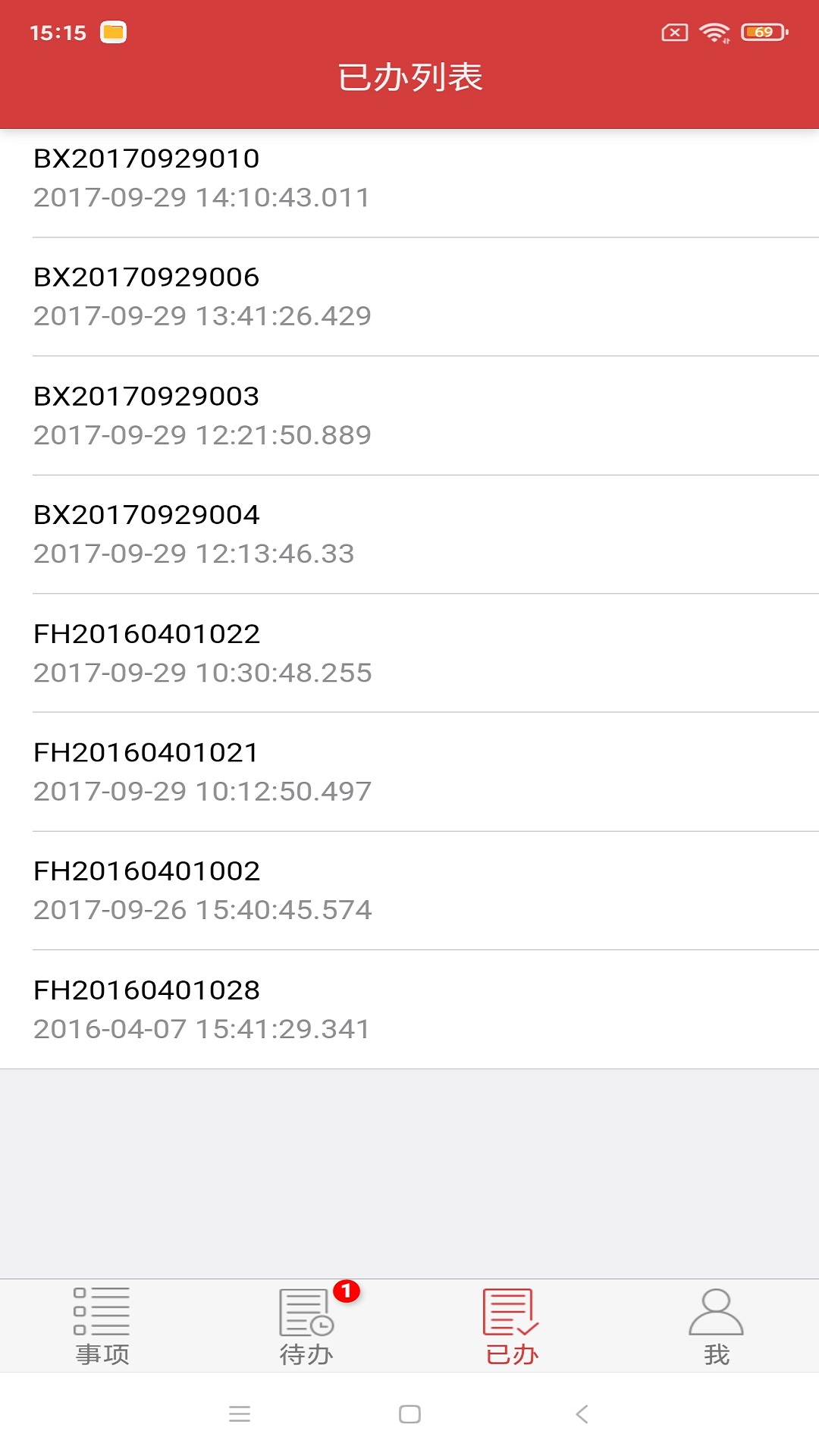This screenshot has height=1456, width=819.
Task: Open record FH20160401022
Action: [x=409, y=651]
